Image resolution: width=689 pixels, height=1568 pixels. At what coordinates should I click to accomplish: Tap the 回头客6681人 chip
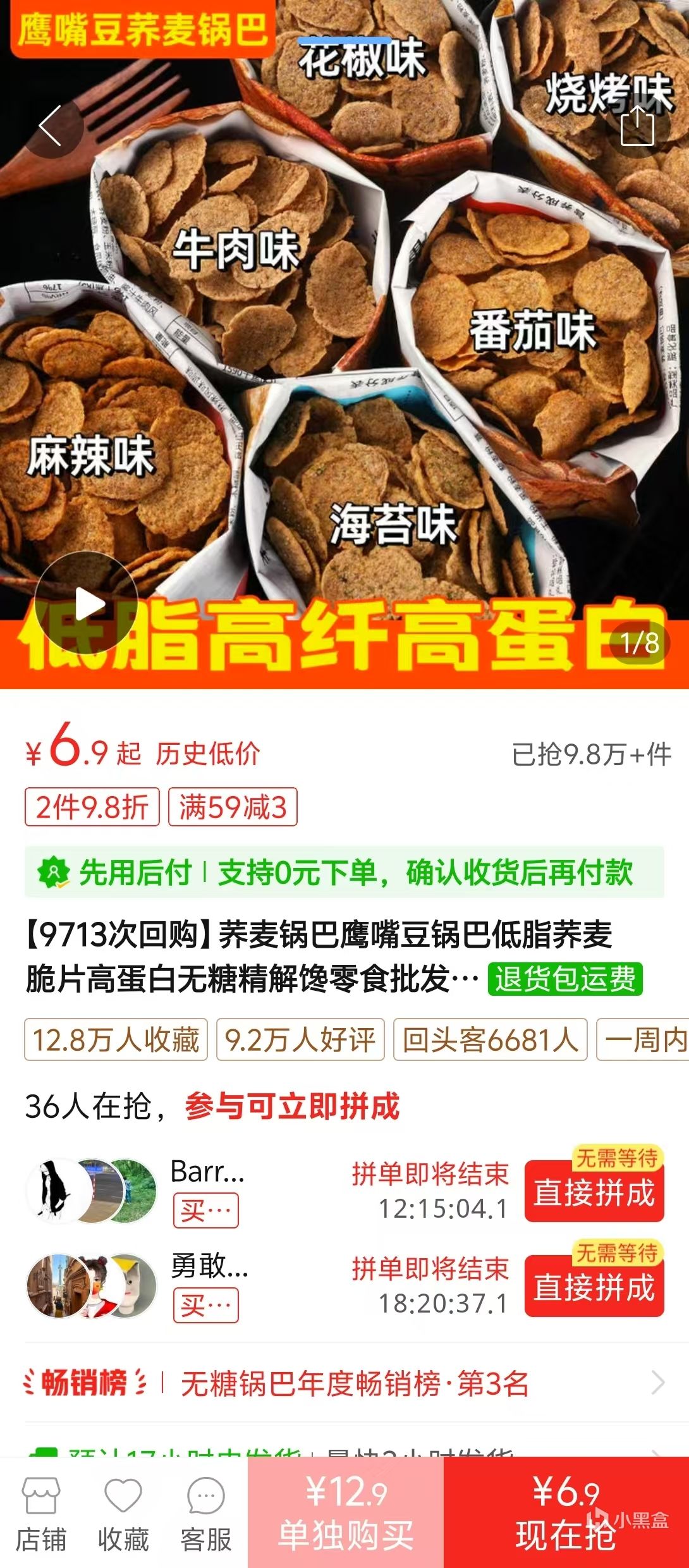click(491, 1039)
